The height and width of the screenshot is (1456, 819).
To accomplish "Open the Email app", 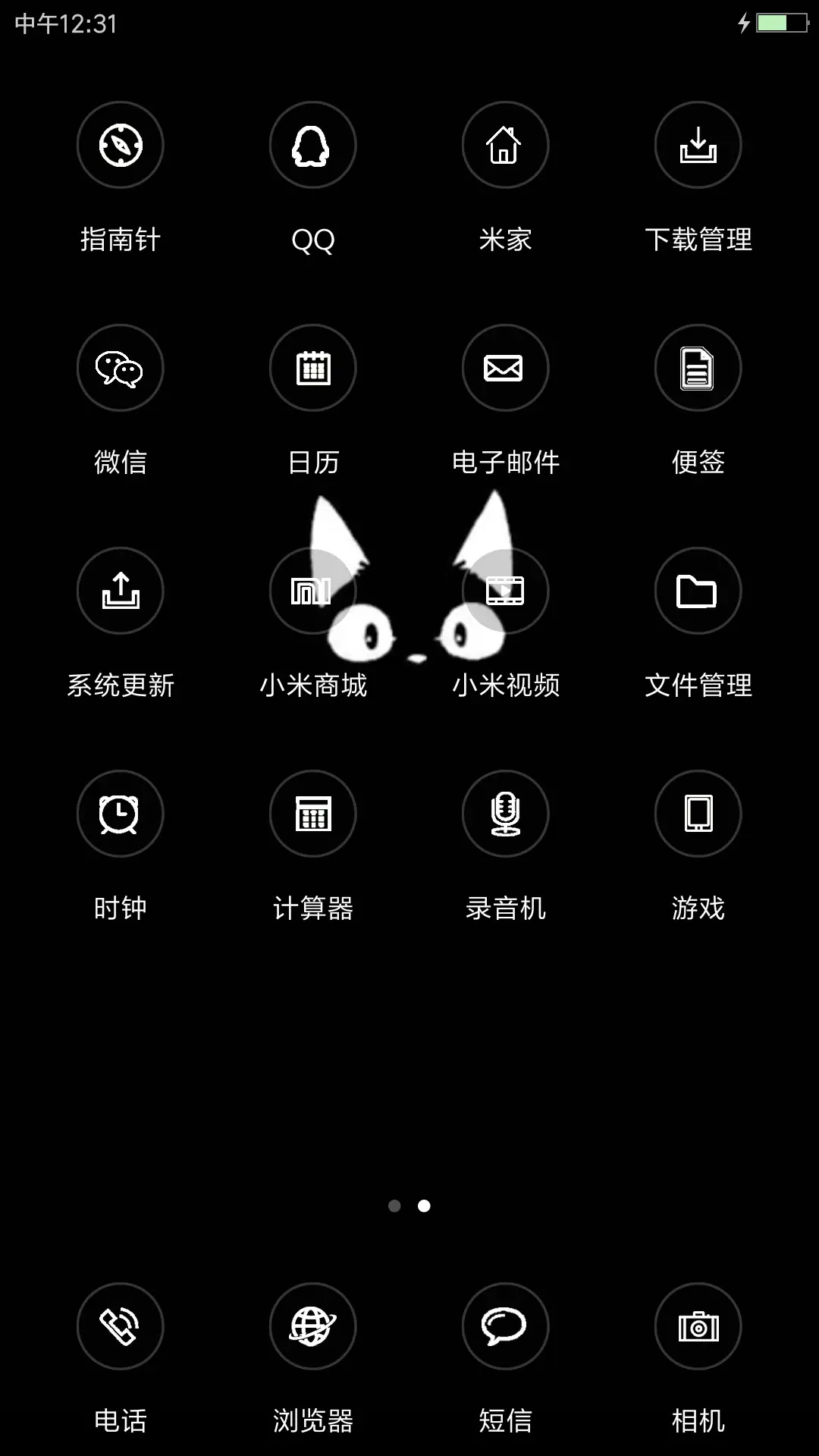I will pos(505,367).
